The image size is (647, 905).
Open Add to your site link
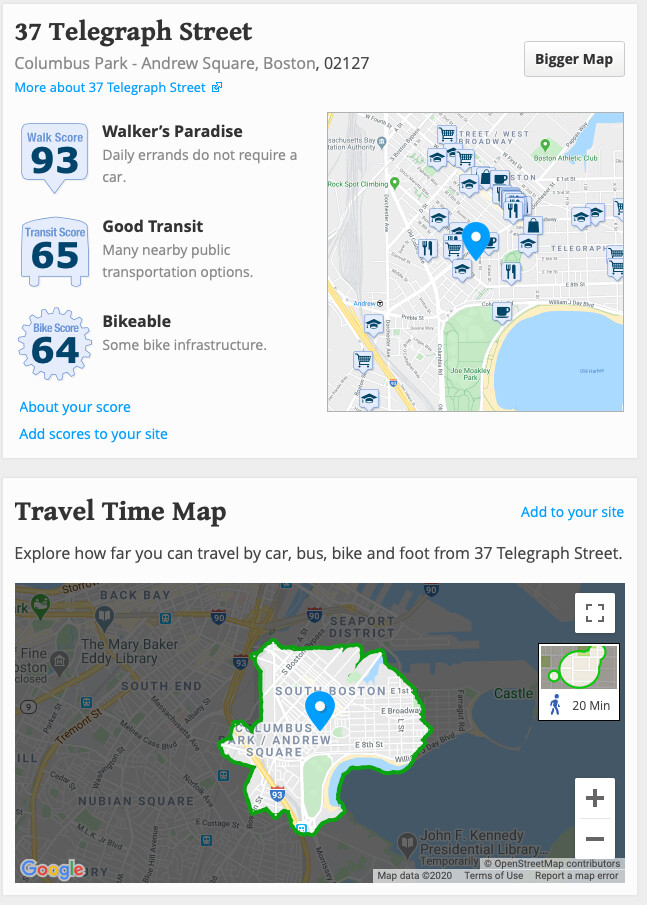(x=572, y=512)
